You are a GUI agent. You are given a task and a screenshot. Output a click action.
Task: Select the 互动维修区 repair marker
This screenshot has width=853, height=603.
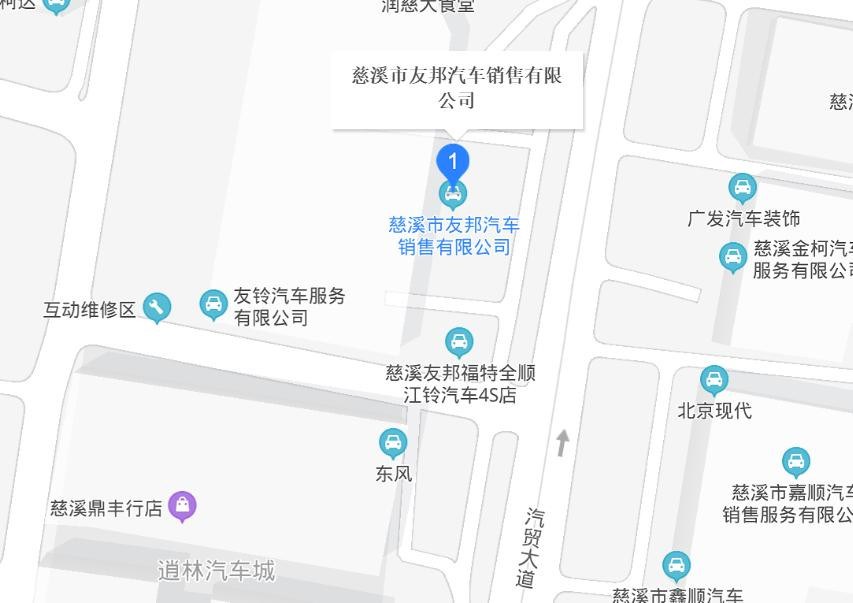157,308
